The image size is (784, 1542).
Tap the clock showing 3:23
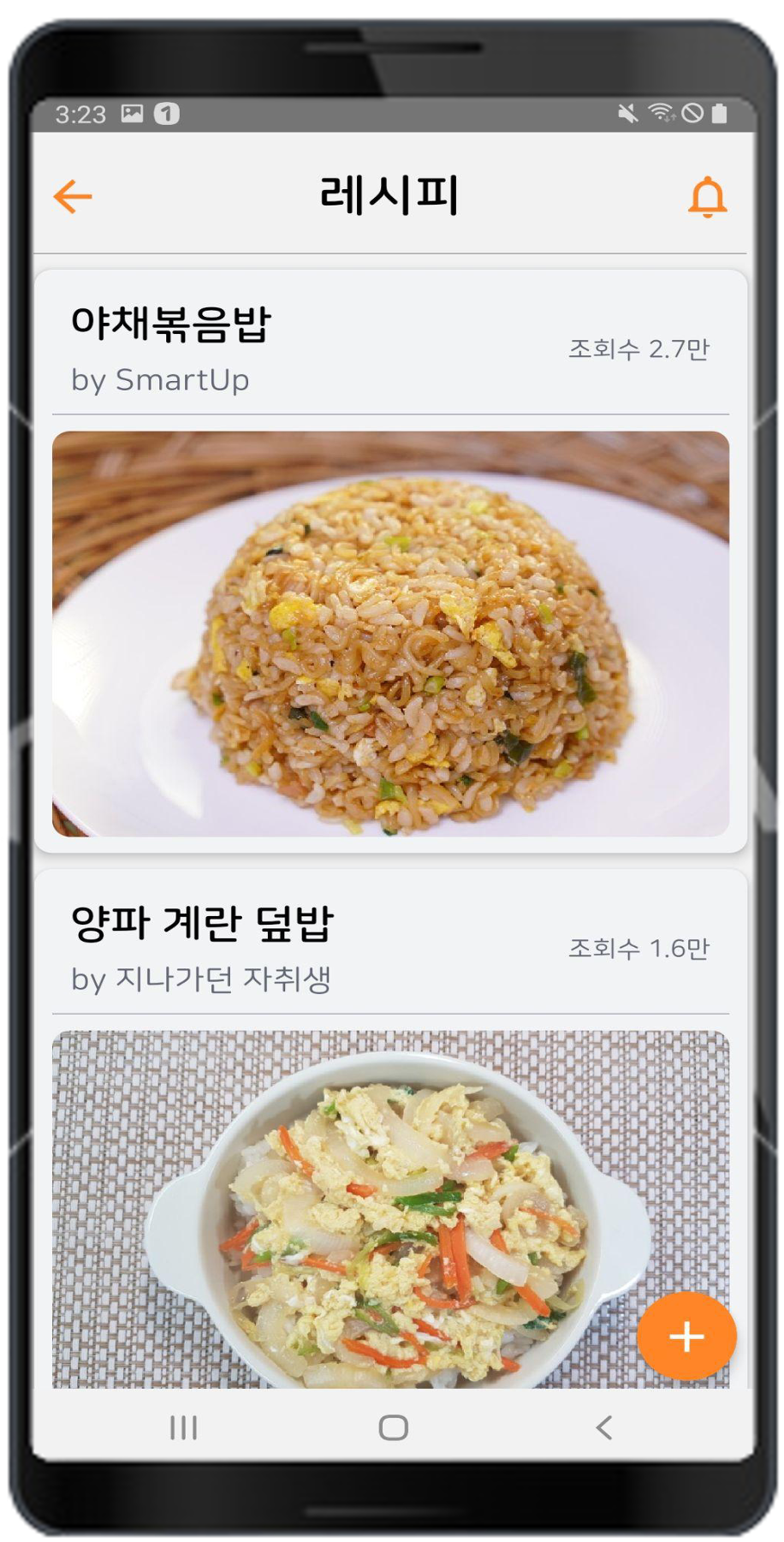(x=80, y=112)
